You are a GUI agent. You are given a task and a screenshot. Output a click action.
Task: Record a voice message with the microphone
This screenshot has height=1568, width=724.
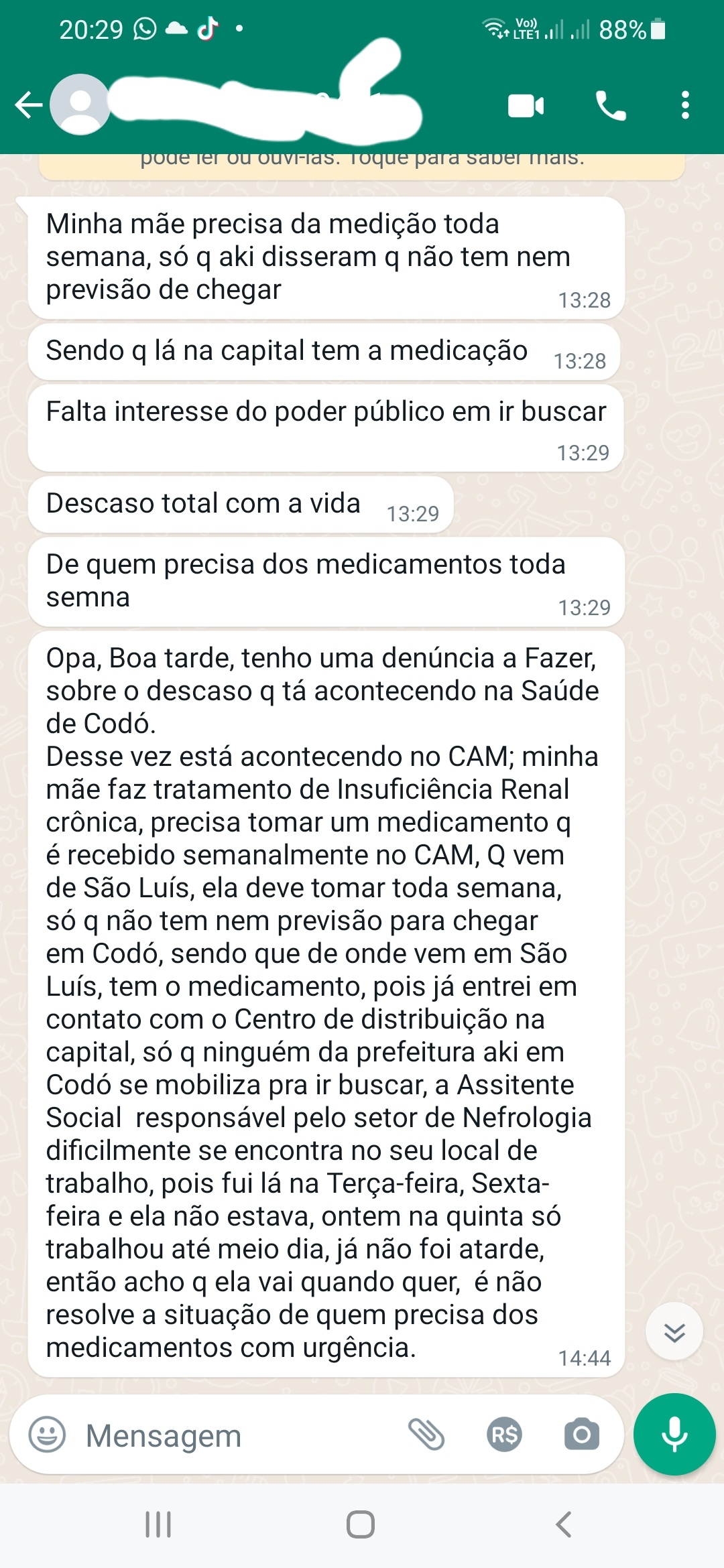click(x=674, y=1435)
